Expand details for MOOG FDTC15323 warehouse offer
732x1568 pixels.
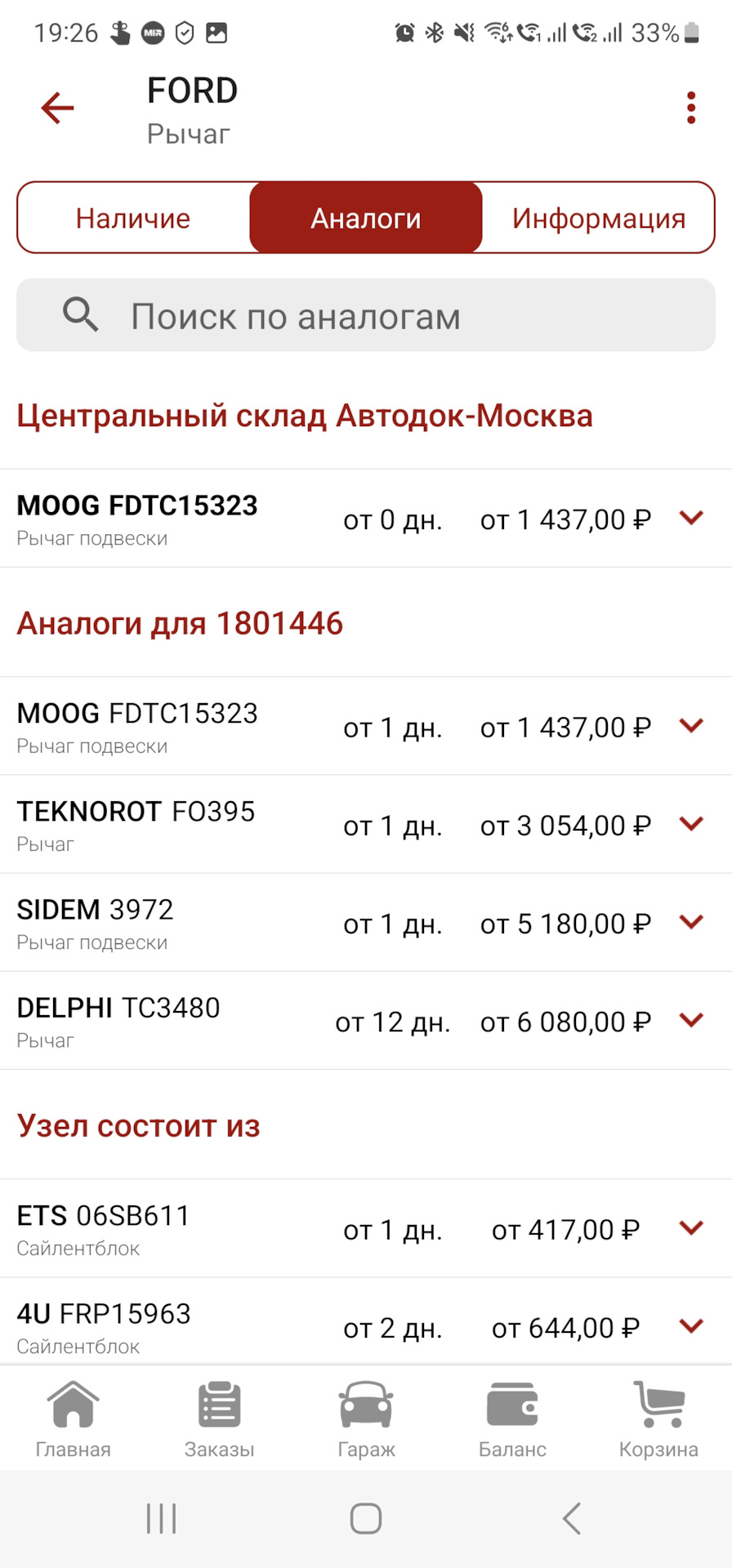(x=691, y=518)
